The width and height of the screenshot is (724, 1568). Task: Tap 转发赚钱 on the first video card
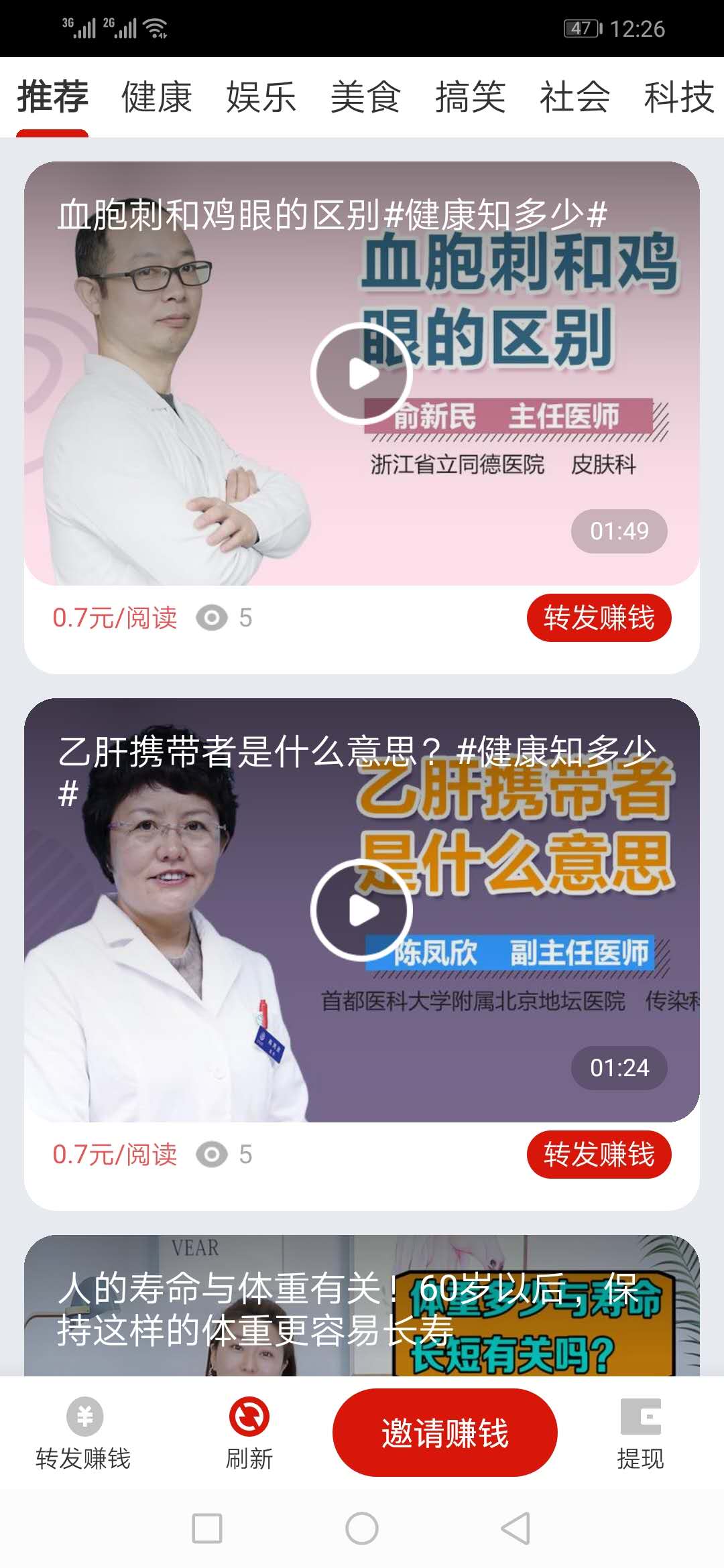tap(600, 618)
